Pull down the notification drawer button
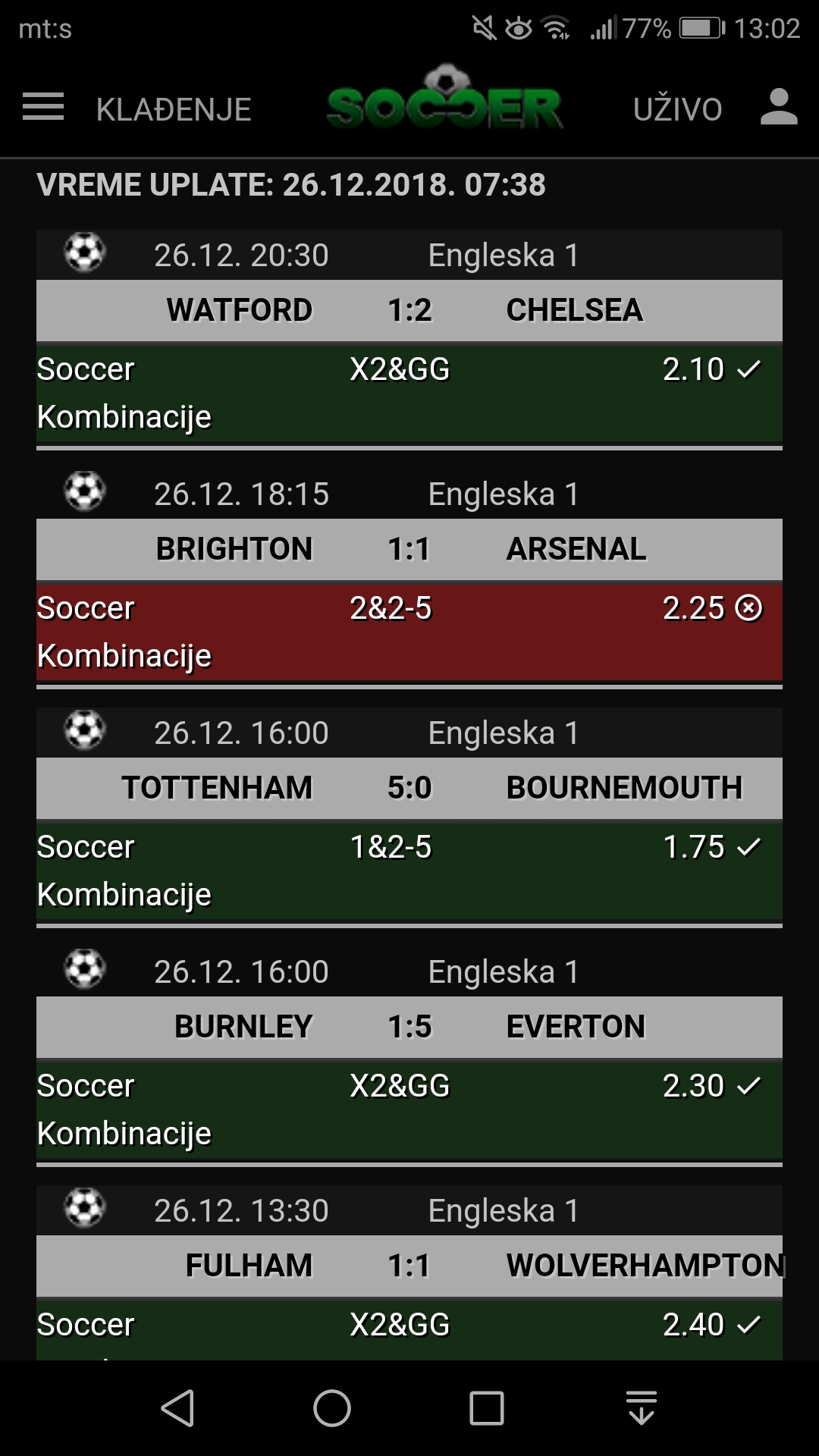The height and width of the screenshot is (1456, 819). (x=642, y=1408)
